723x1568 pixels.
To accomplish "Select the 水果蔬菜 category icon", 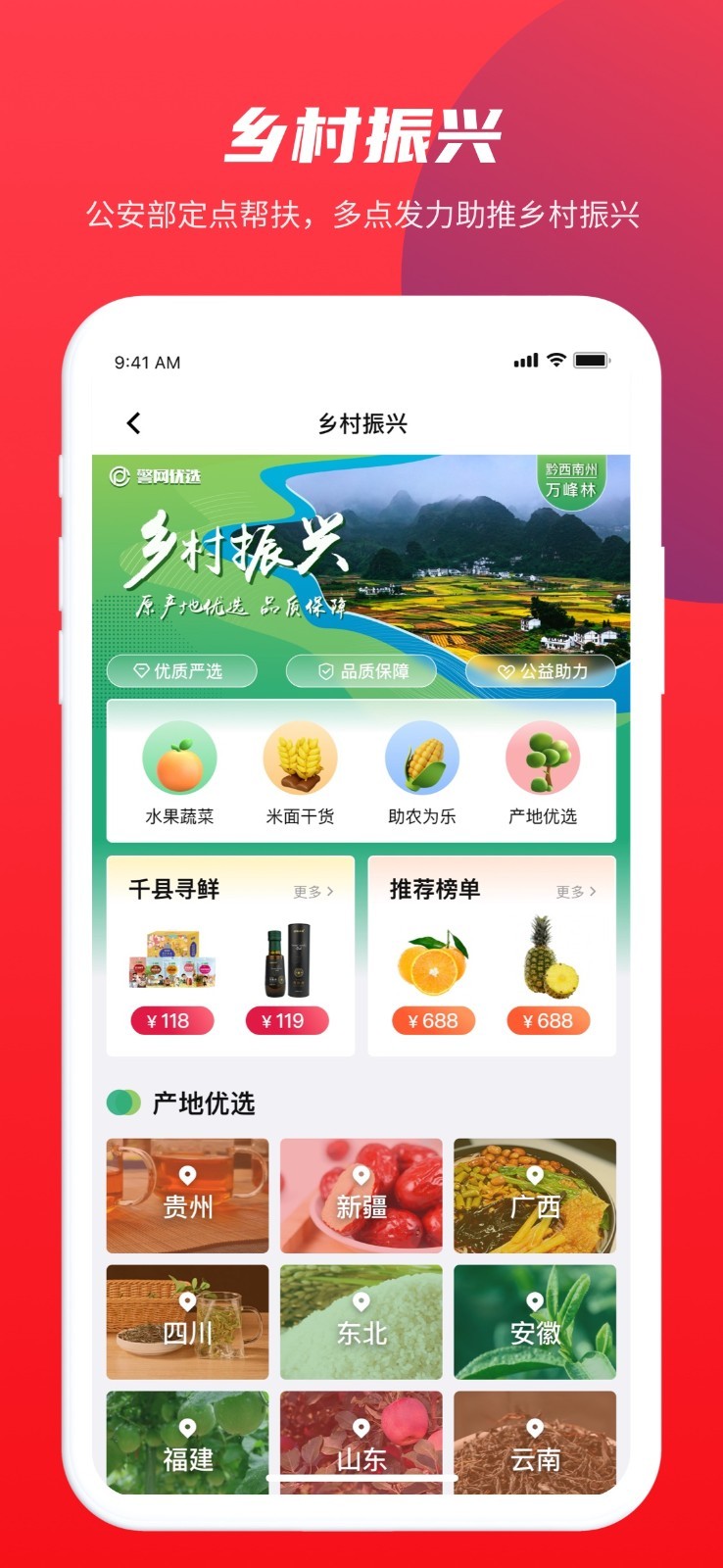I will (x=179, y=759).
